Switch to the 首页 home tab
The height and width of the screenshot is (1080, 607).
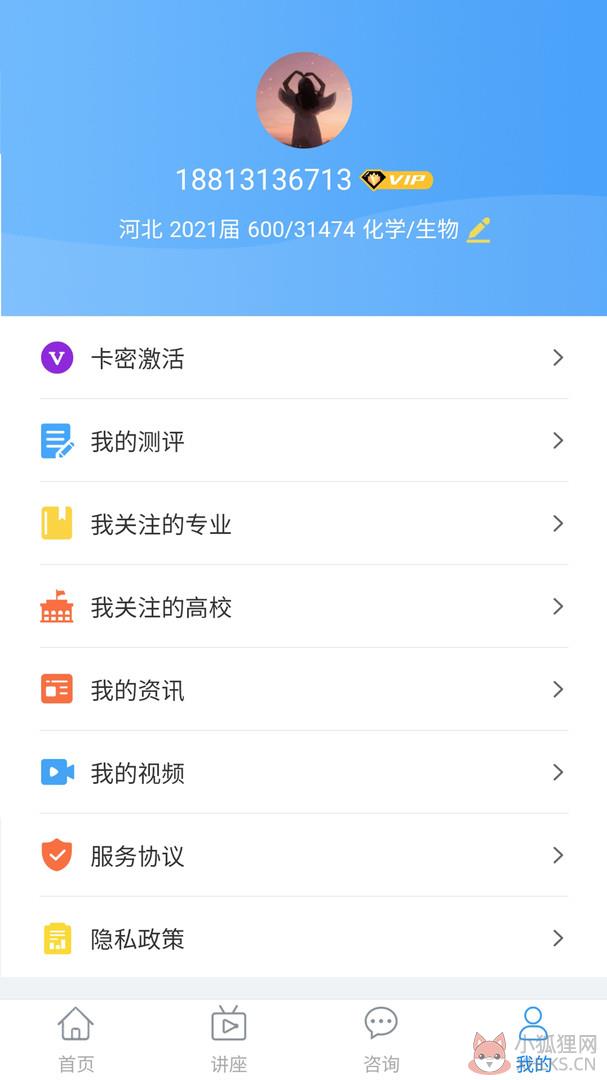coord(76,1039)
